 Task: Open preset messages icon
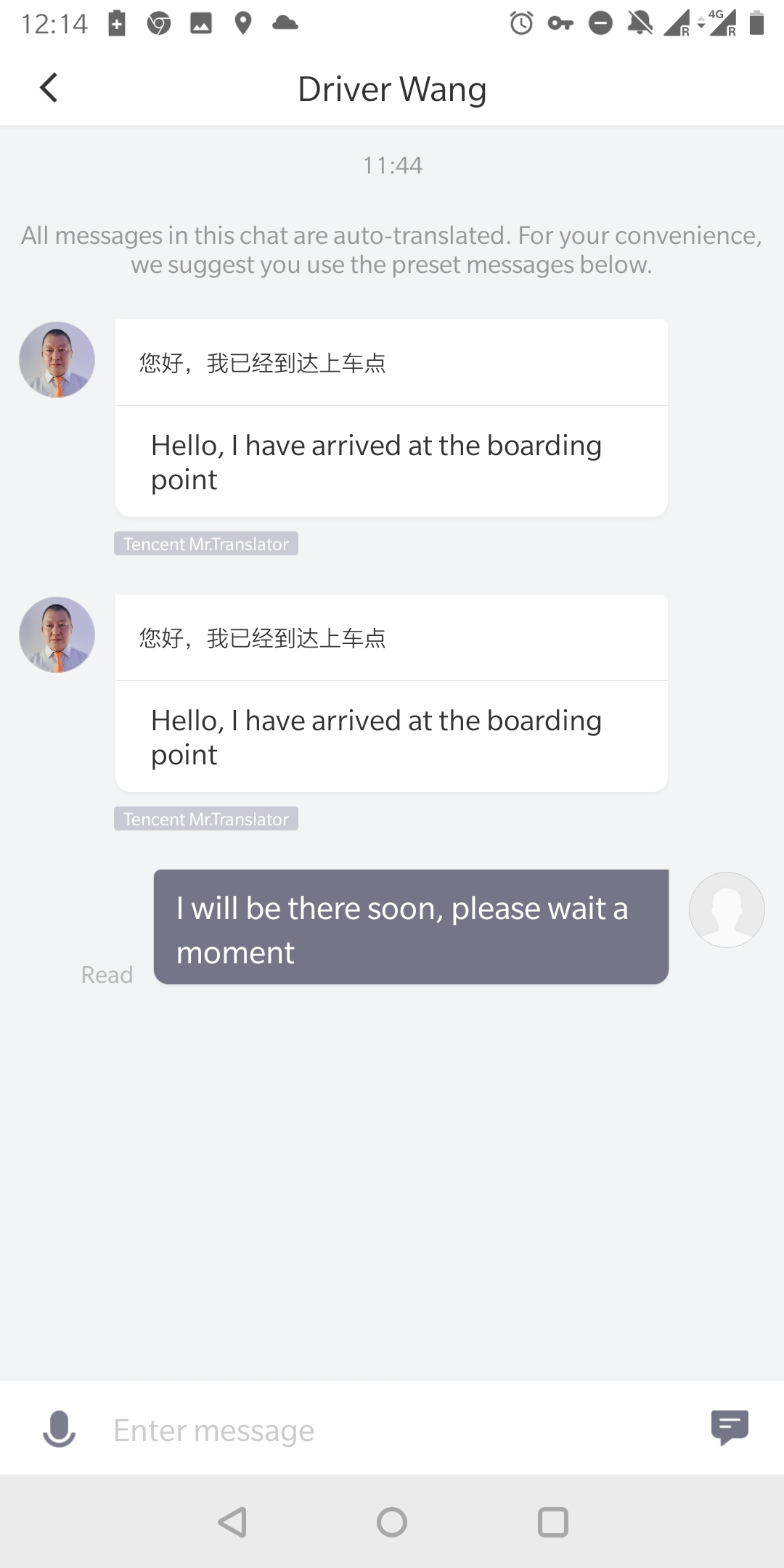tap(729, 1427)
